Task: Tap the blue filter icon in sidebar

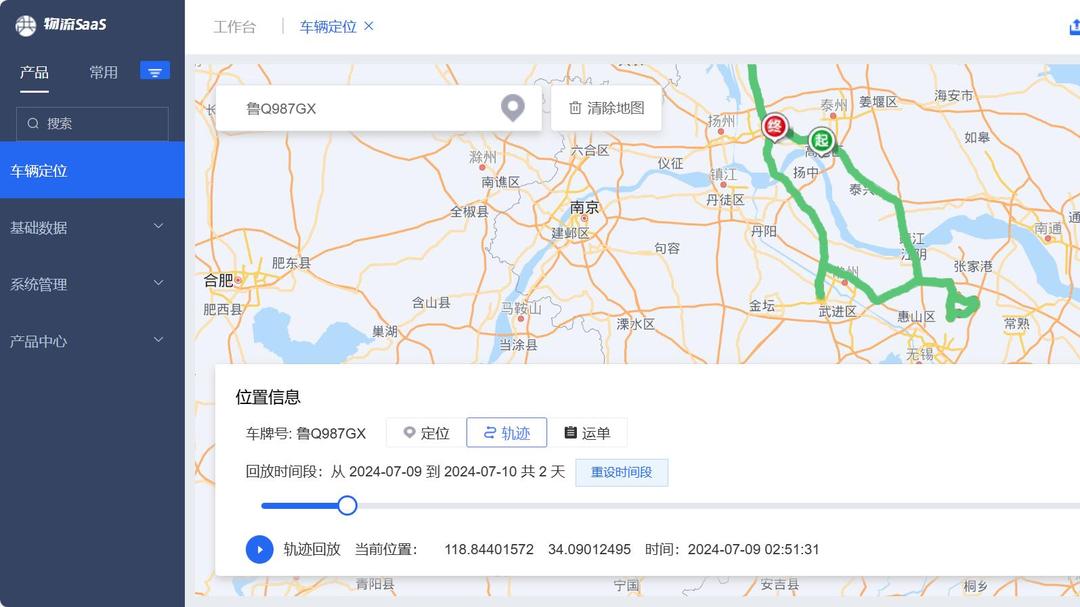Action: click(x=155, y=71)
